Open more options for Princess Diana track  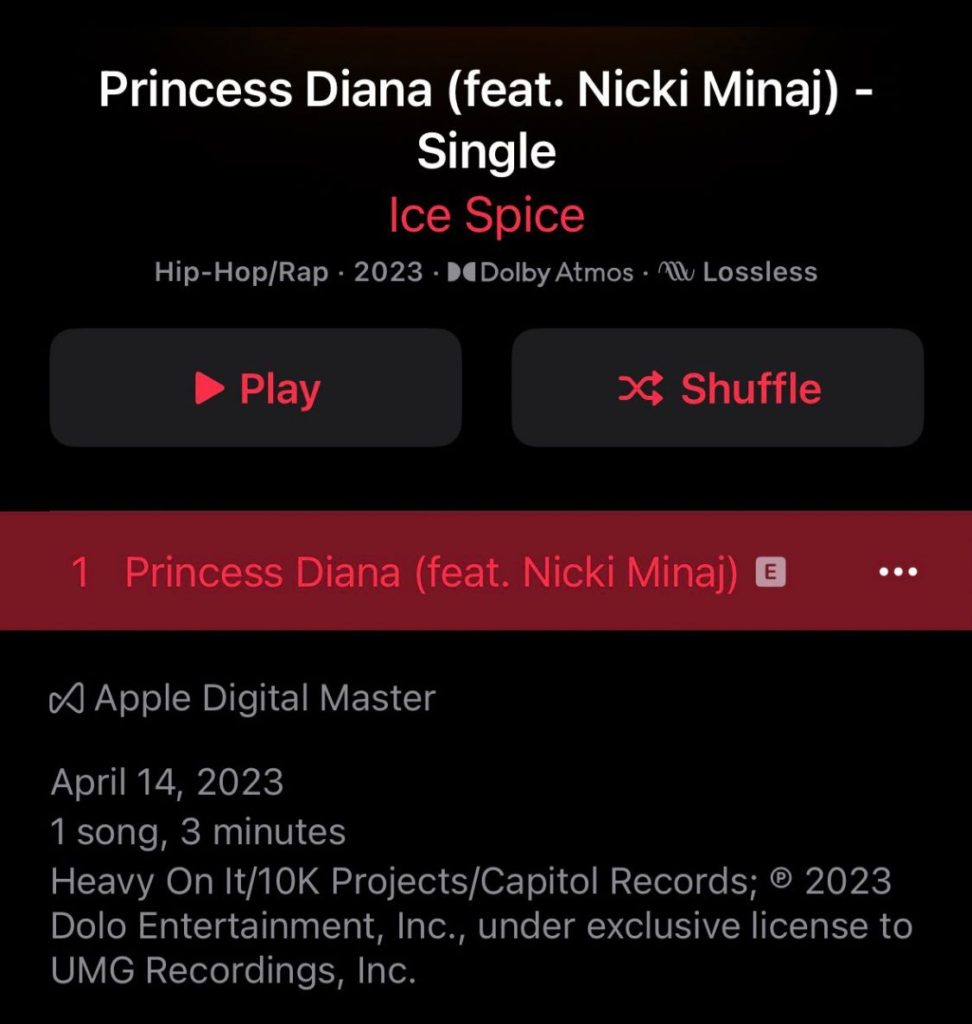897,571
